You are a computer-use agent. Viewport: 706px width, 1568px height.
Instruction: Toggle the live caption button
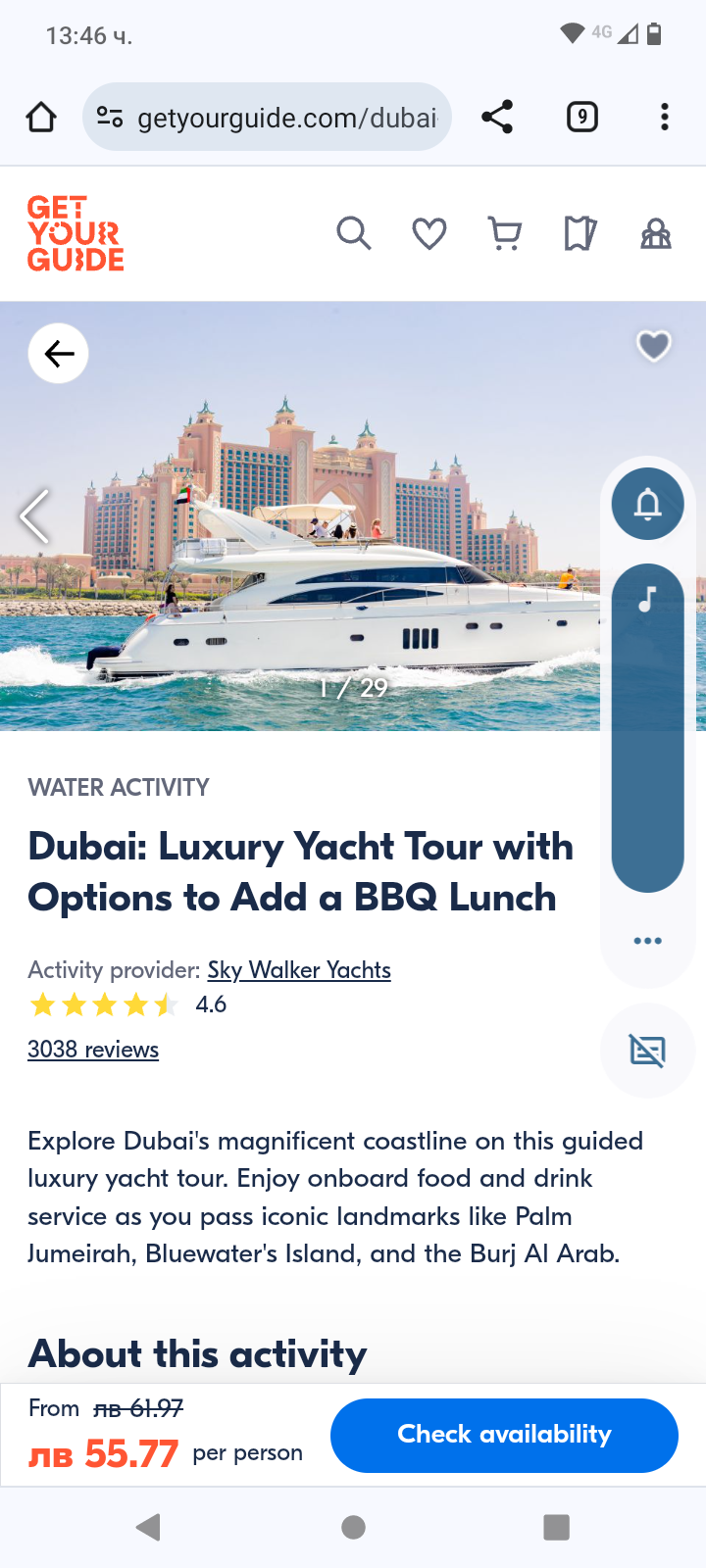tap(647, 1051)
